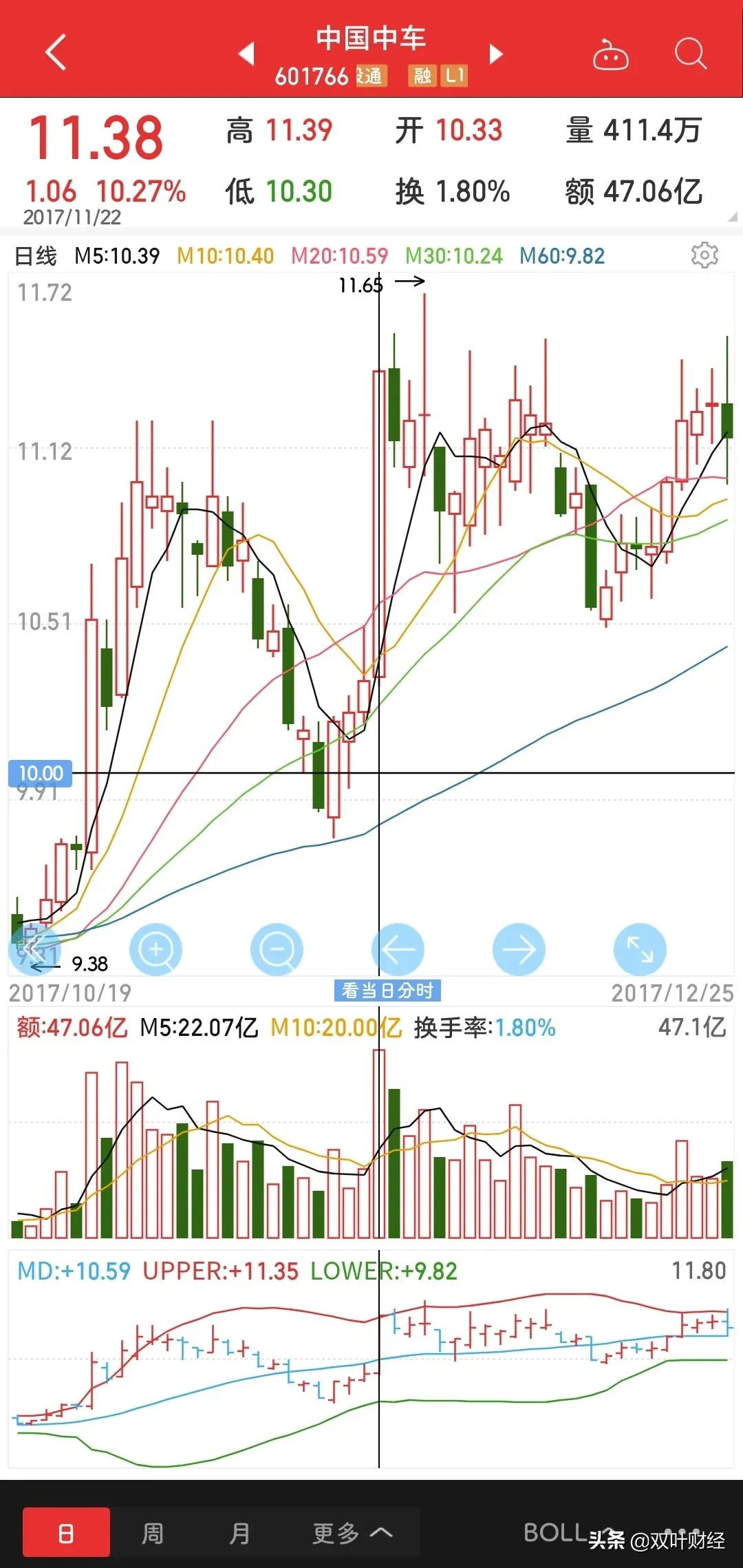This screenshot has height=1568, width=743.
Task: Expand the chart to fullscreen
Action: (640, 950)
